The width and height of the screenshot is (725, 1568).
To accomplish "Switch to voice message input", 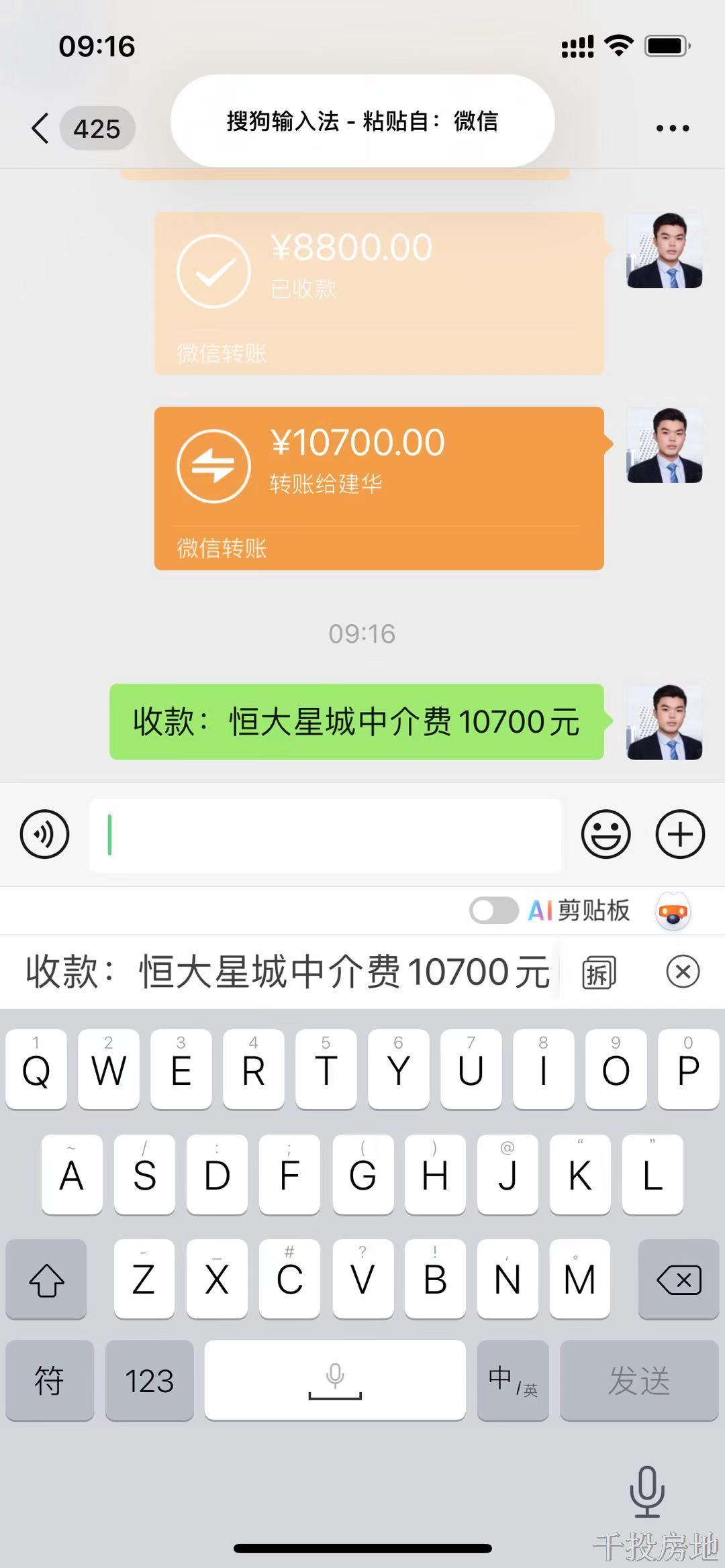I will pos(44,834).
